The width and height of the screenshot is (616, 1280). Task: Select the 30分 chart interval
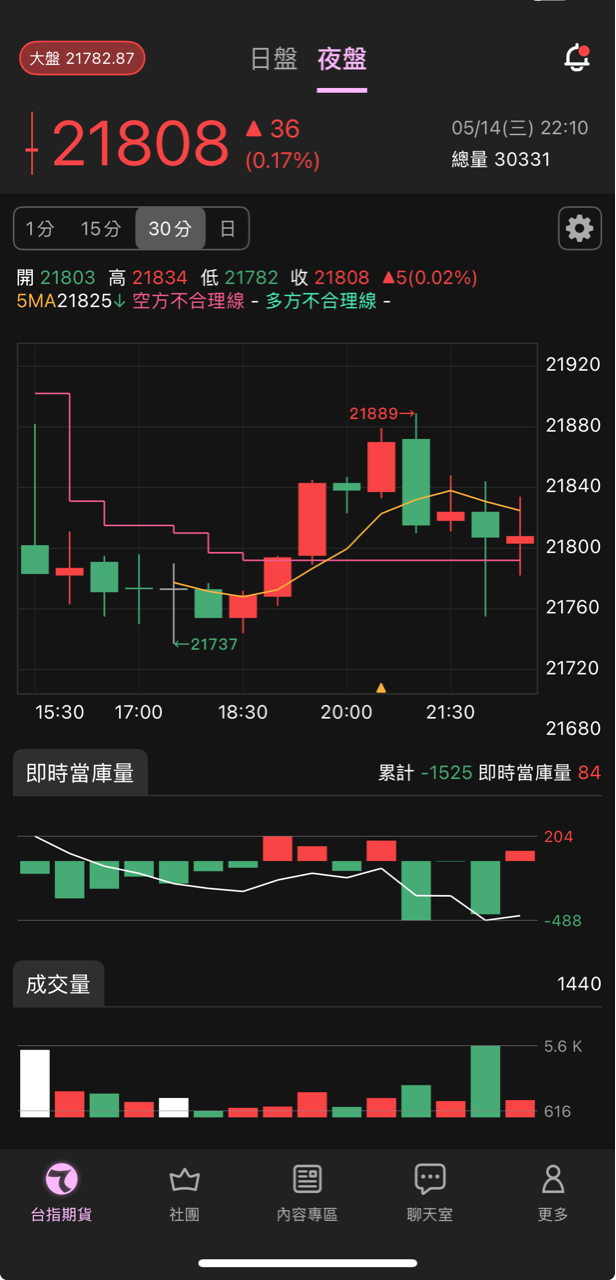[x=170, y=229]
